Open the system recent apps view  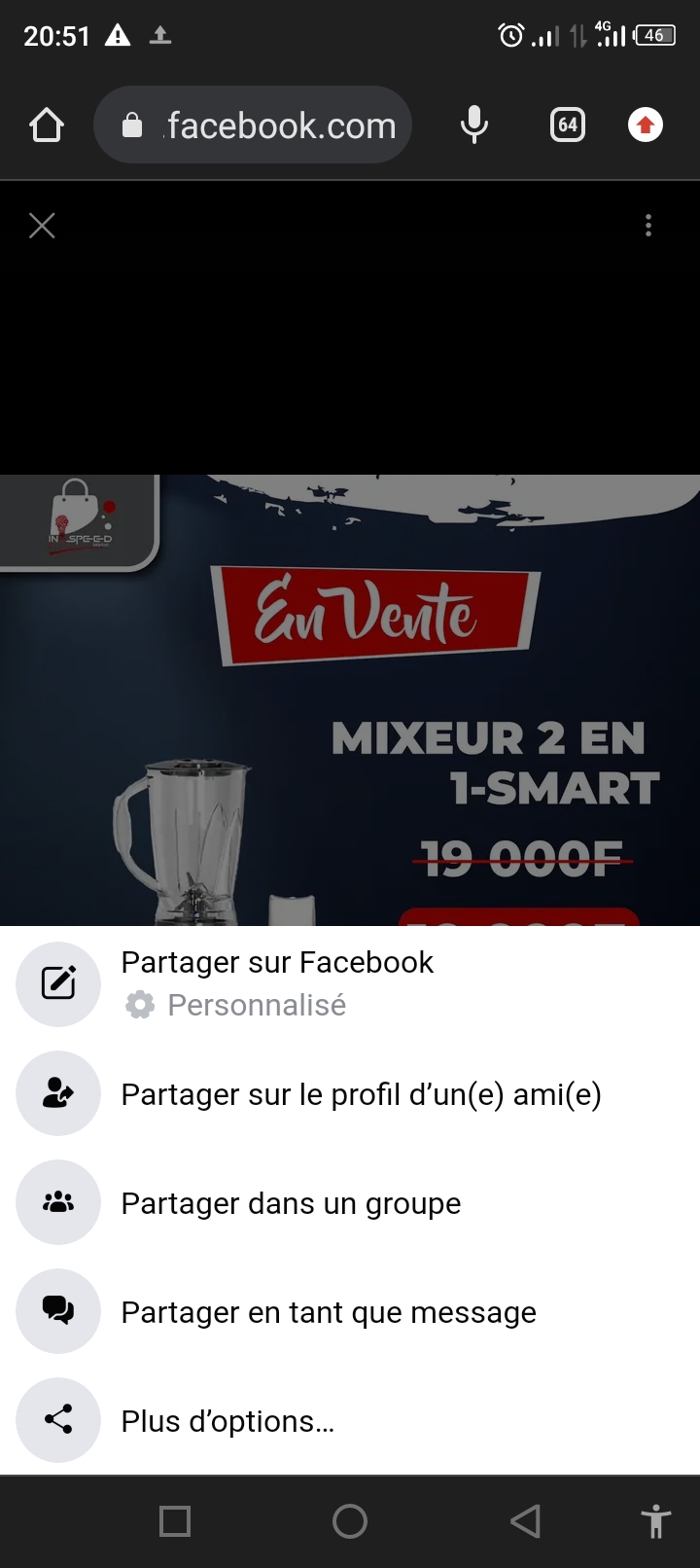(x=175, y=1520)
